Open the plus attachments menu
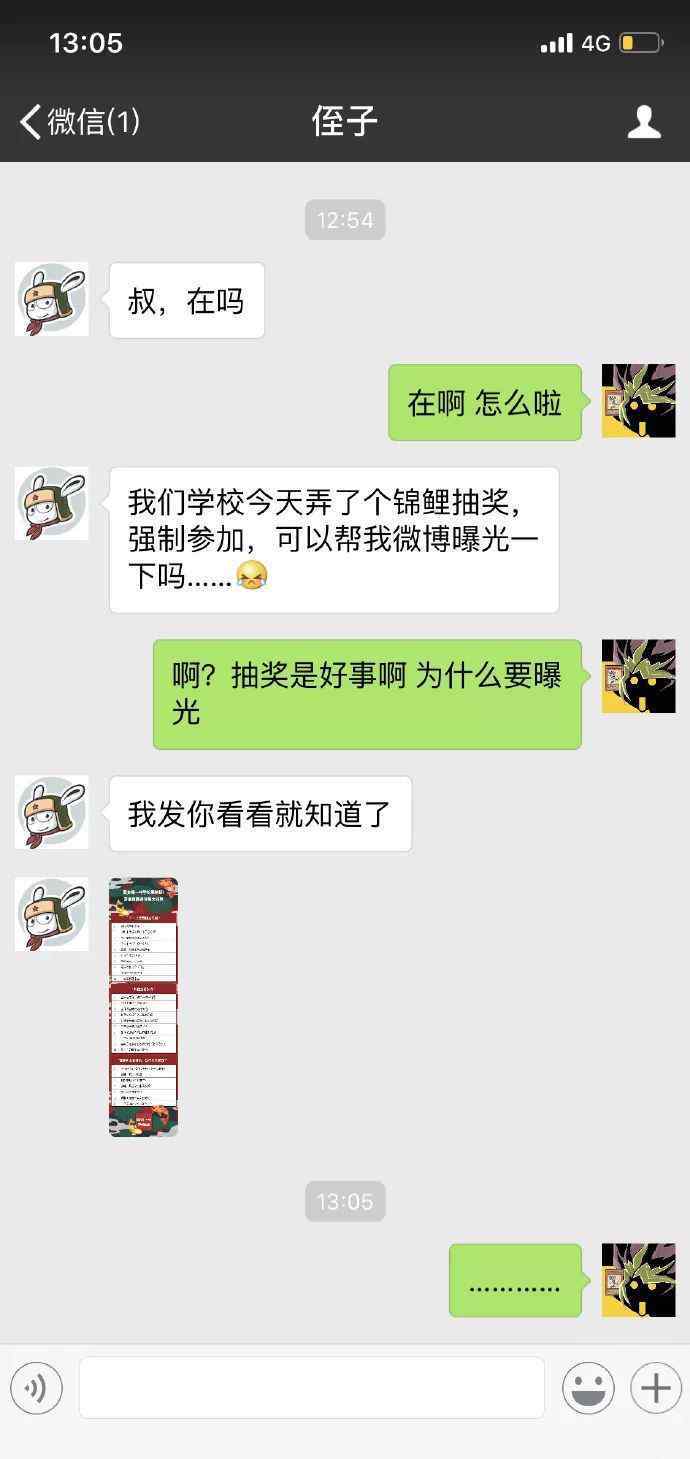The width and height of the screenshot is (690, 1459). pos(656,1388)
